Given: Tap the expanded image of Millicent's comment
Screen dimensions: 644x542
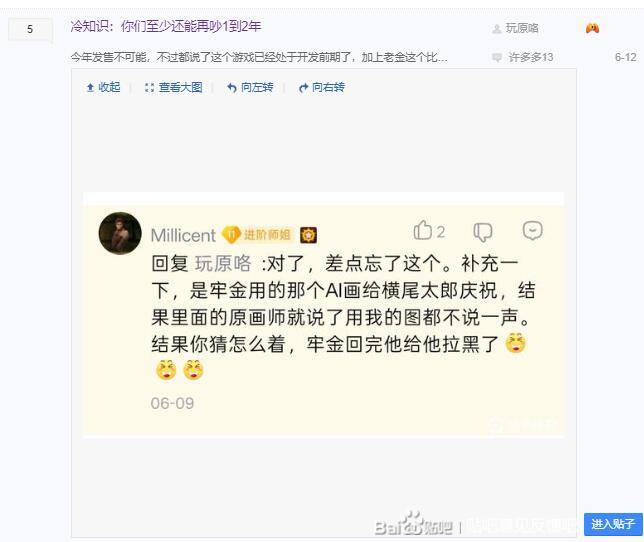Looking at the screenshot, I should tap(324, 315).
